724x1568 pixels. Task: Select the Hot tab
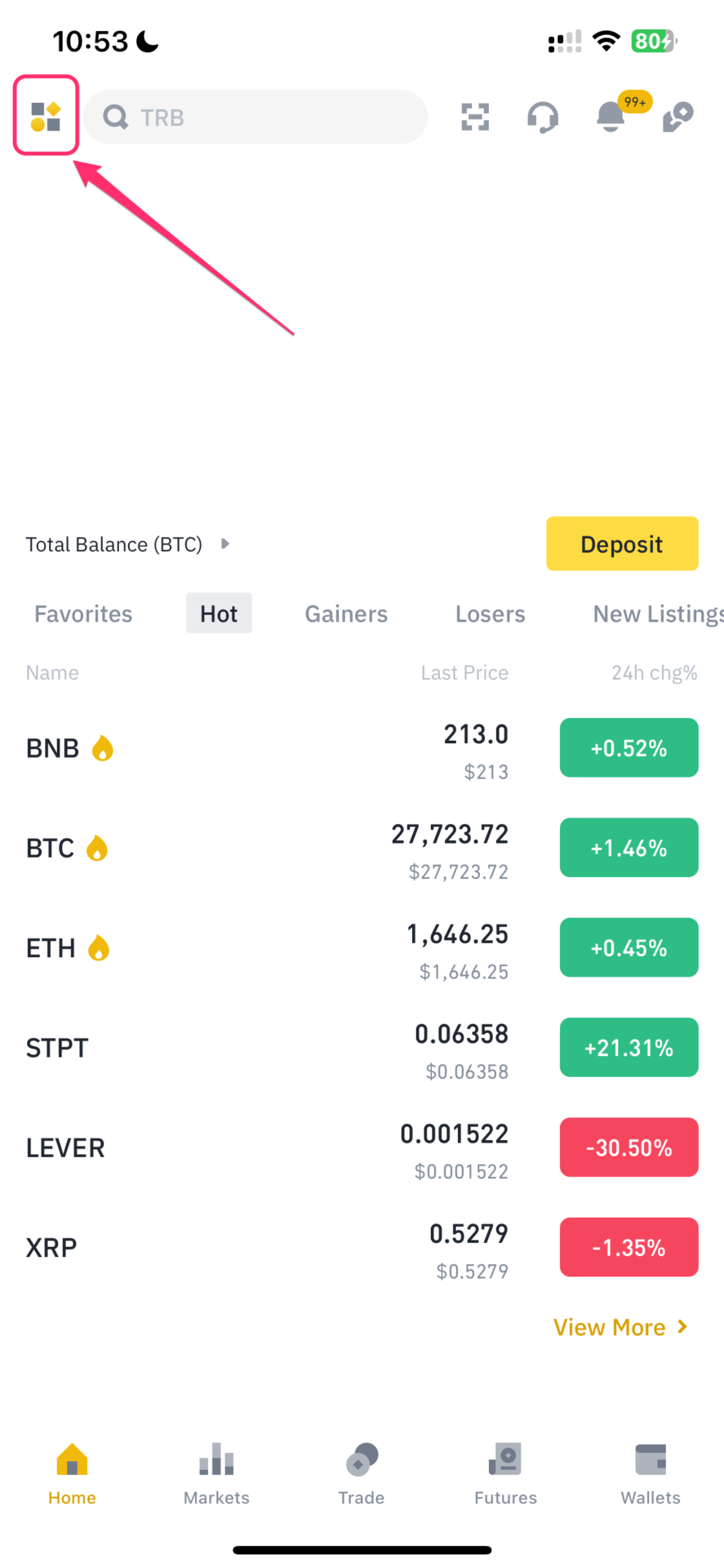point(219,613)
